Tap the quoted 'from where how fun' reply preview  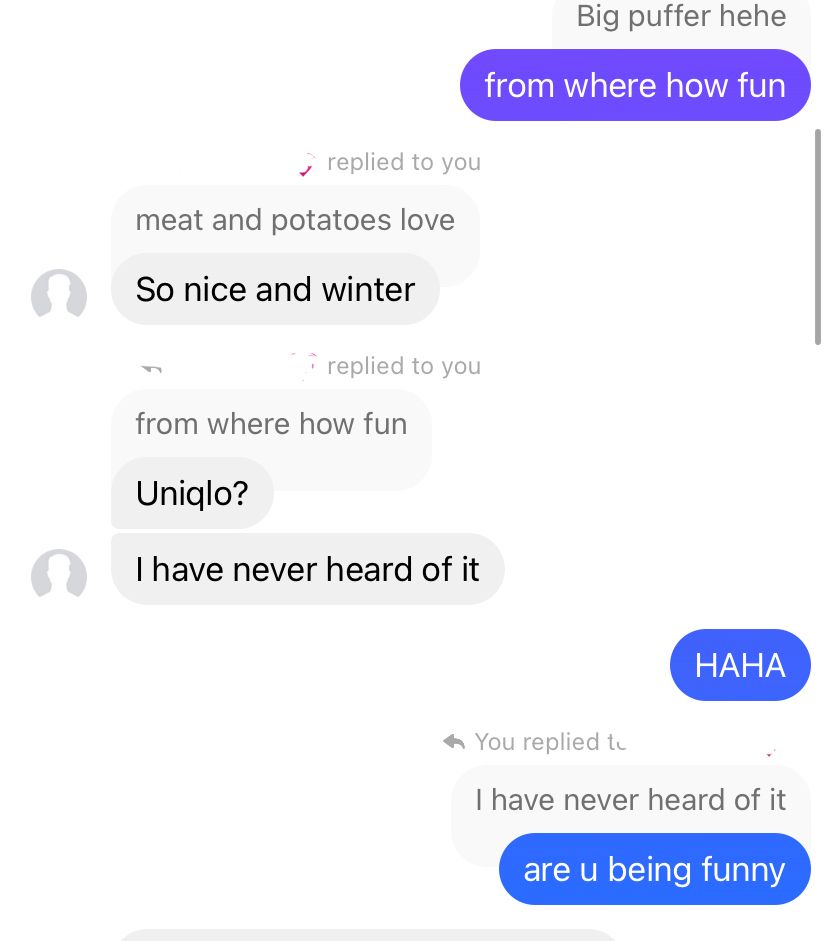pyautogui.click(x=271, y=423)
